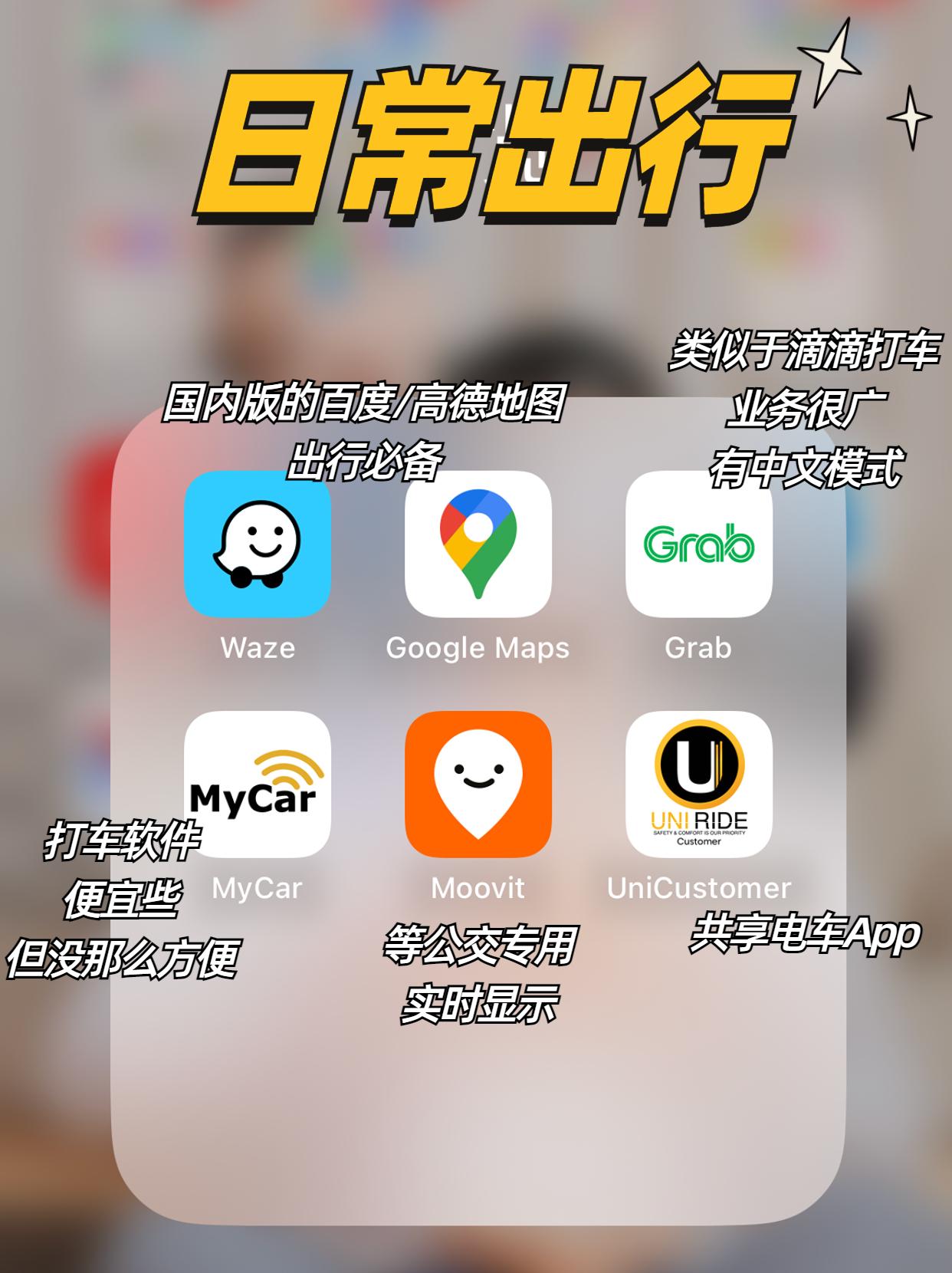Tap the Moovit label beneath the icon

(476, 888)
